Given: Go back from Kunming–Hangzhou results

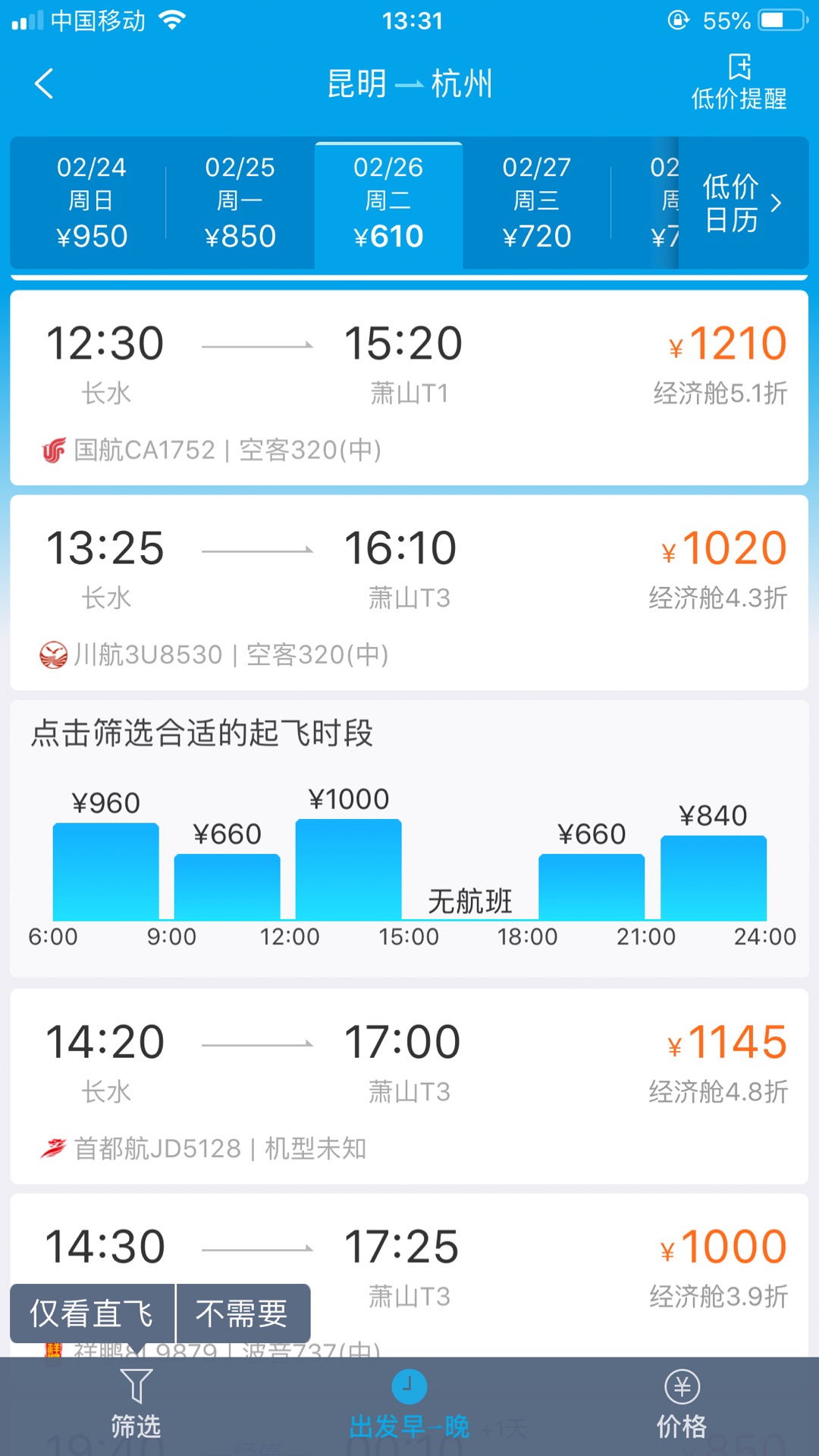Looking at the screenshot, I should pyautogui.click(x=44, y=83).
